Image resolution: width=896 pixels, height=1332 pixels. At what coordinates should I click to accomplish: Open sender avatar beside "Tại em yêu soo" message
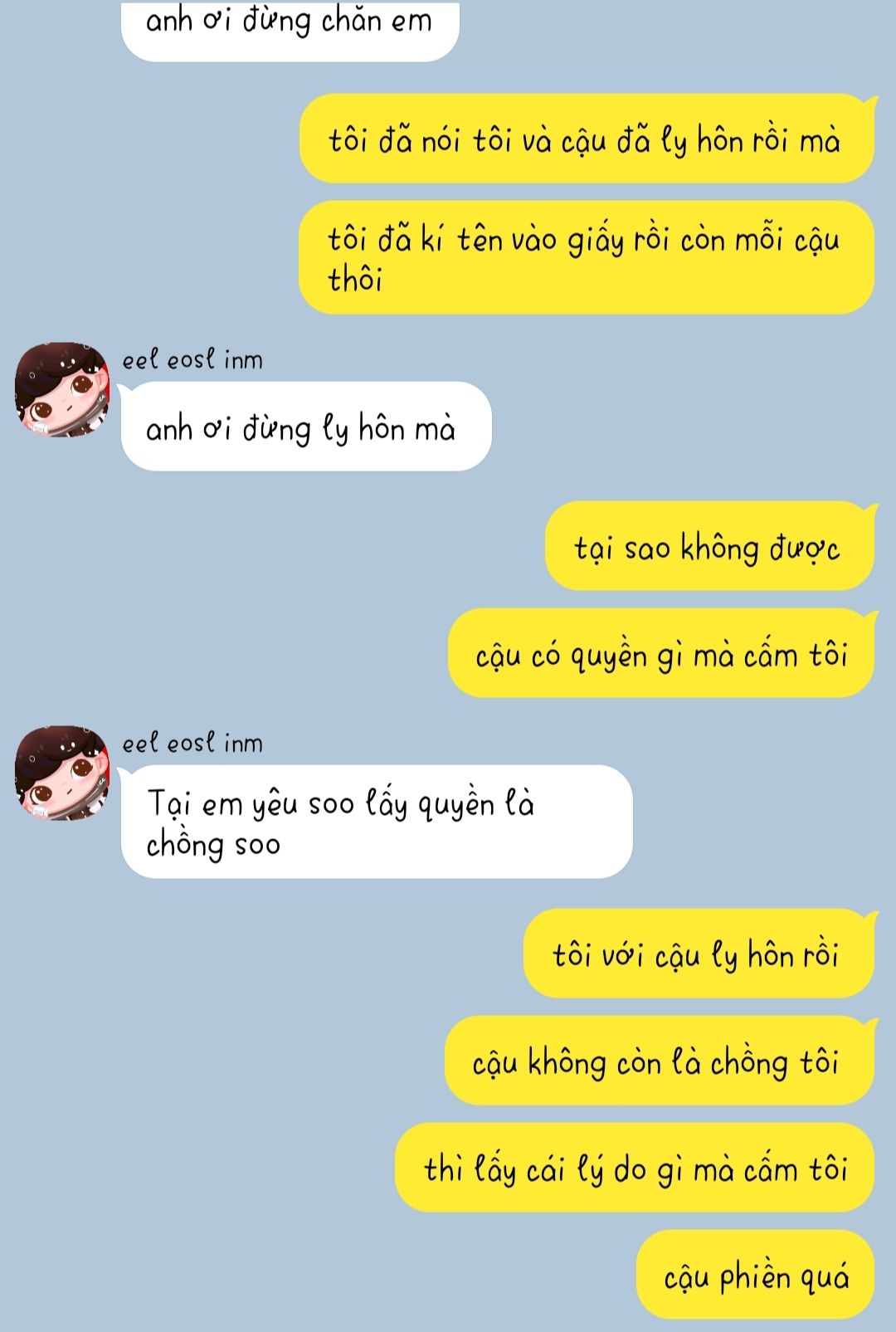point(62,773)
